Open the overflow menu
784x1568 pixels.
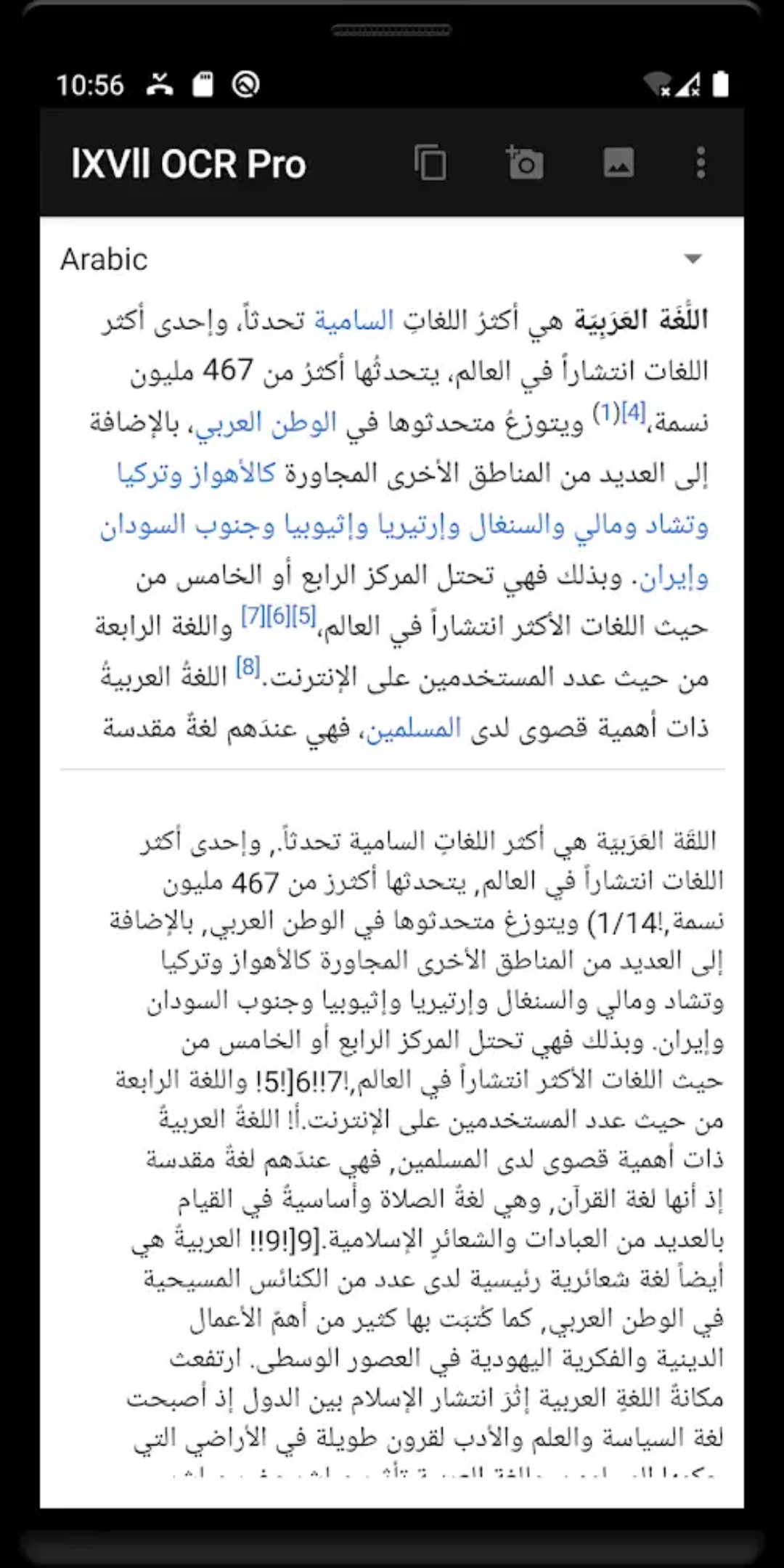[x=701, y=163]
